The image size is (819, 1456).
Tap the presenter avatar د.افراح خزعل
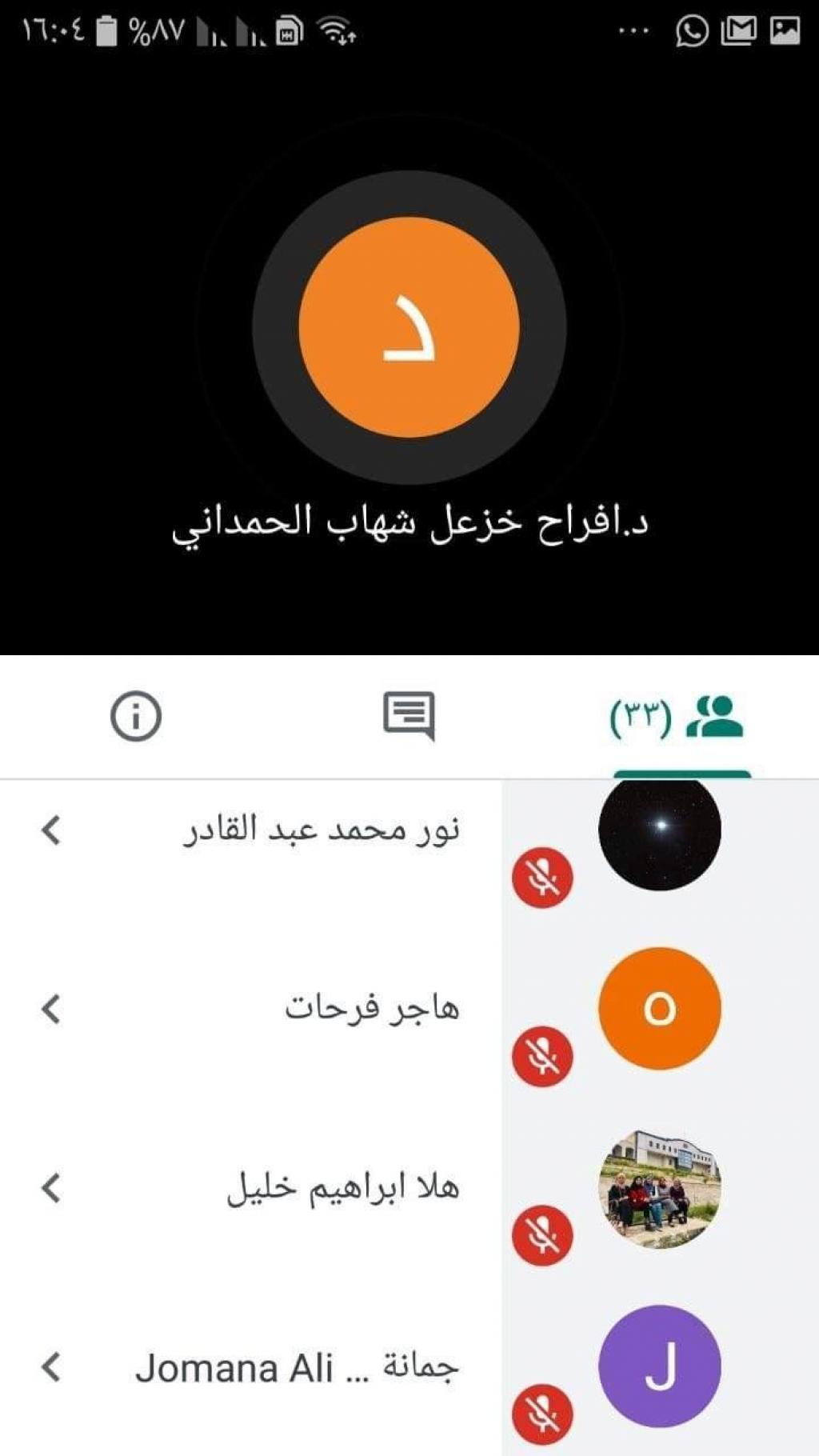pyautogui.click(x=409, y=327)
